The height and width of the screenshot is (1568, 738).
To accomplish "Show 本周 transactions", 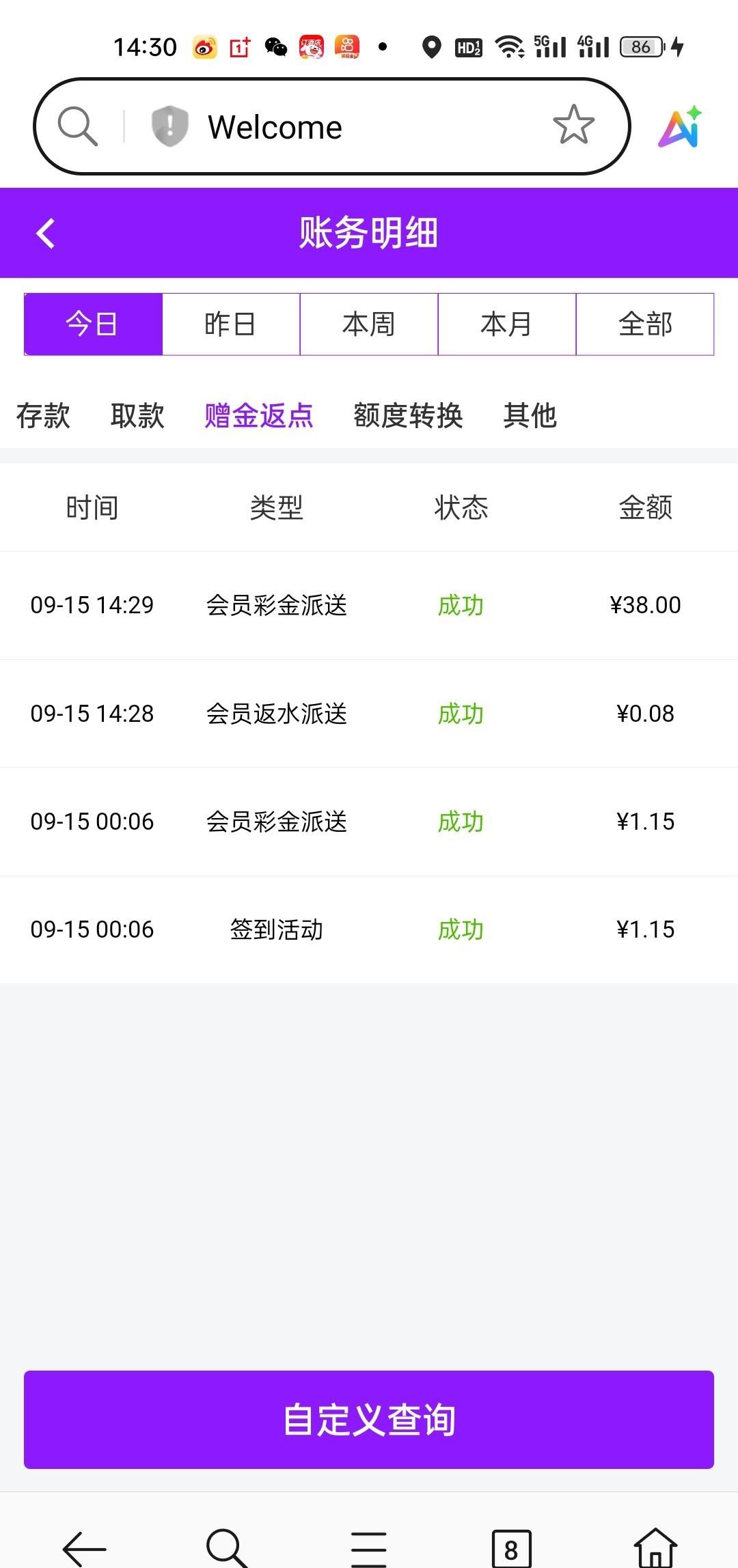I will click(369, 324).
